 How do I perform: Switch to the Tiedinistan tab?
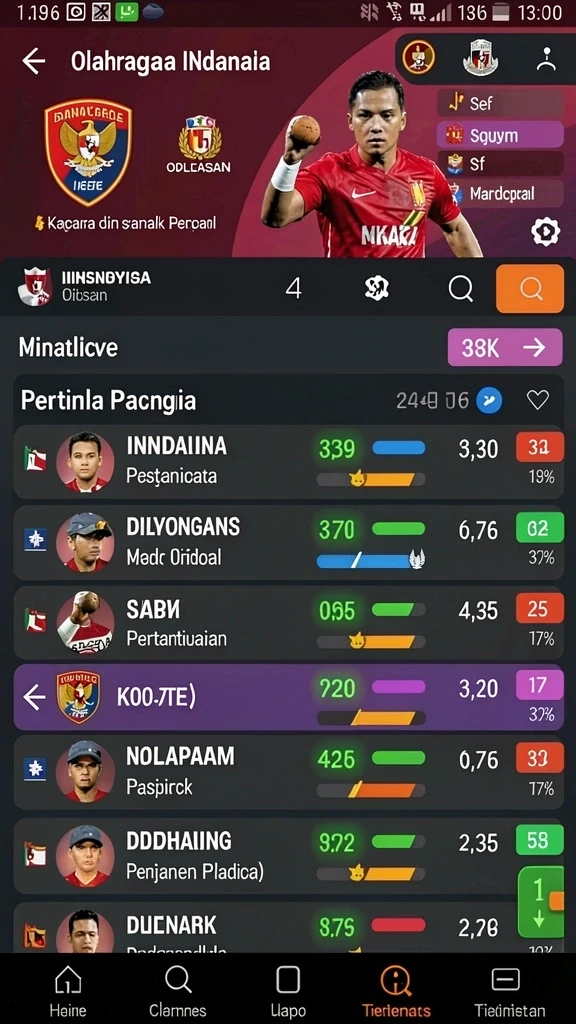[x=507, y=990]
